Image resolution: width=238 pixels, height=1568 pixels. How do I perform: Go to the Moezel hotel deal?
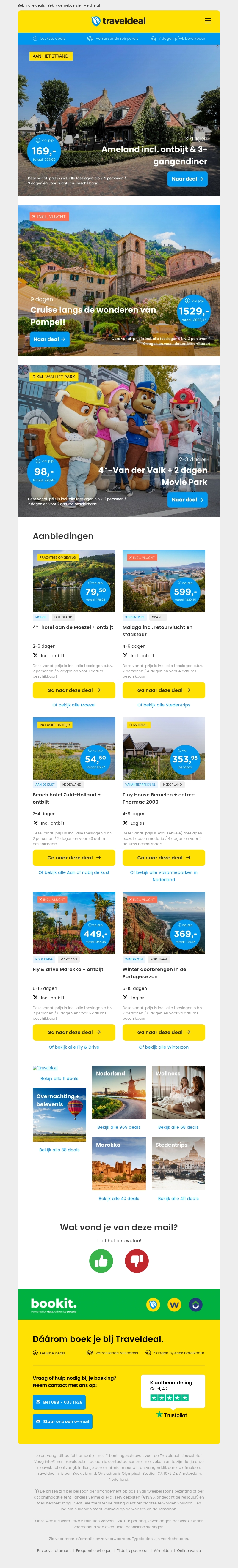[74, 690]
